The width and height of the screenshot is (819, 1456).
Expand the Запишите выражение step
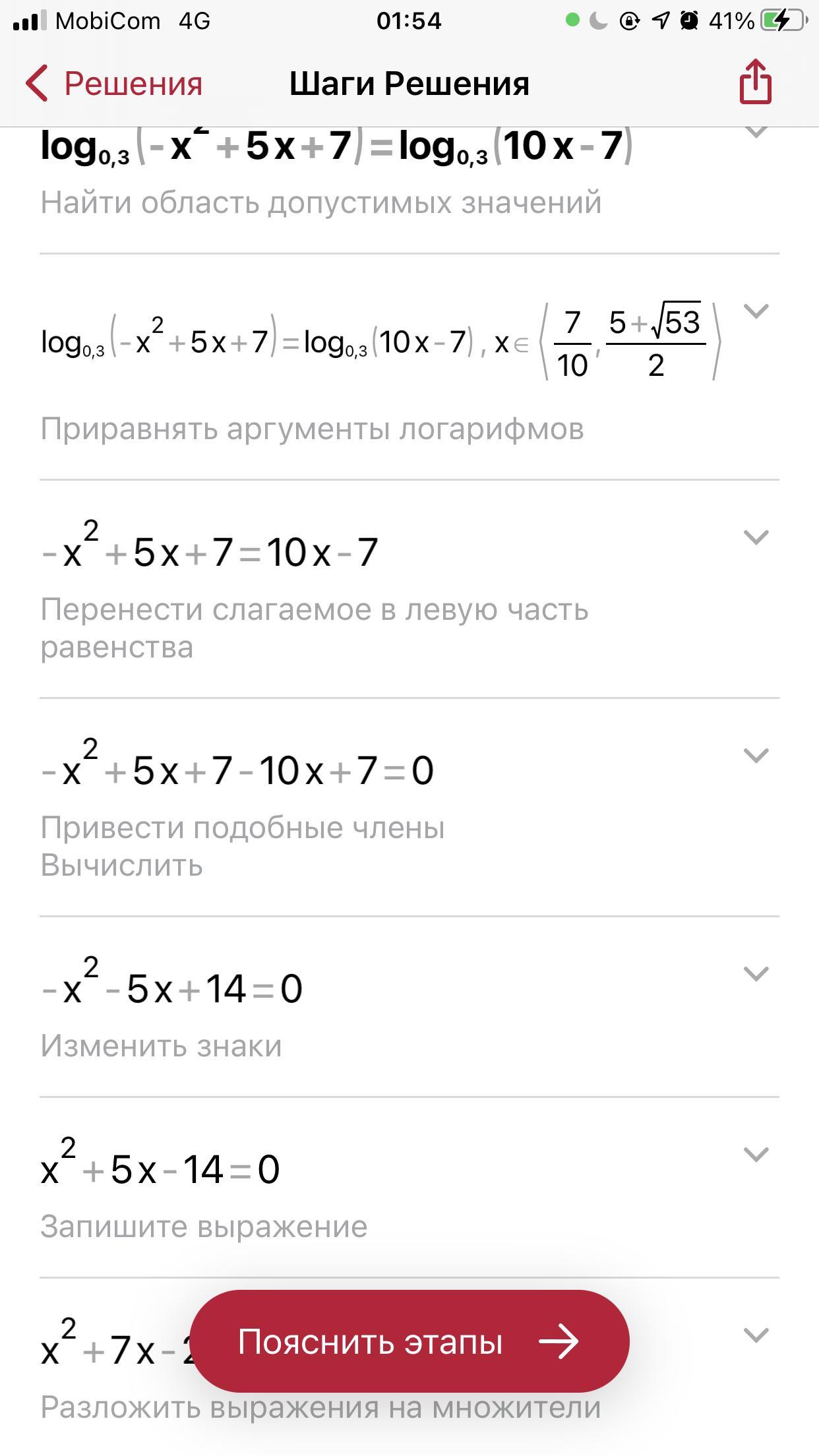(756, 1155)
